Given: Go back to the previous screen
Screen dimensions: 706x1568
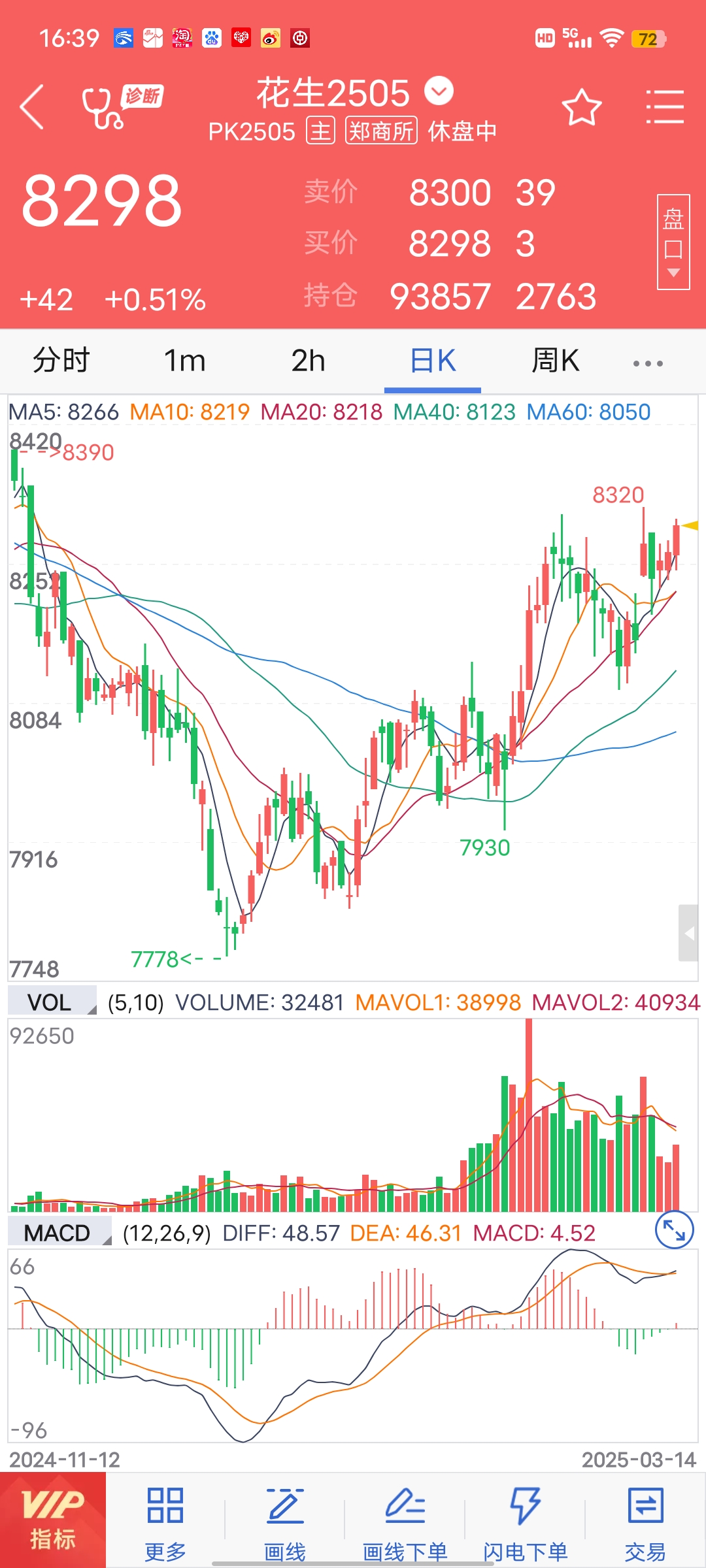Looking at the screenshot, I should 33,107.
